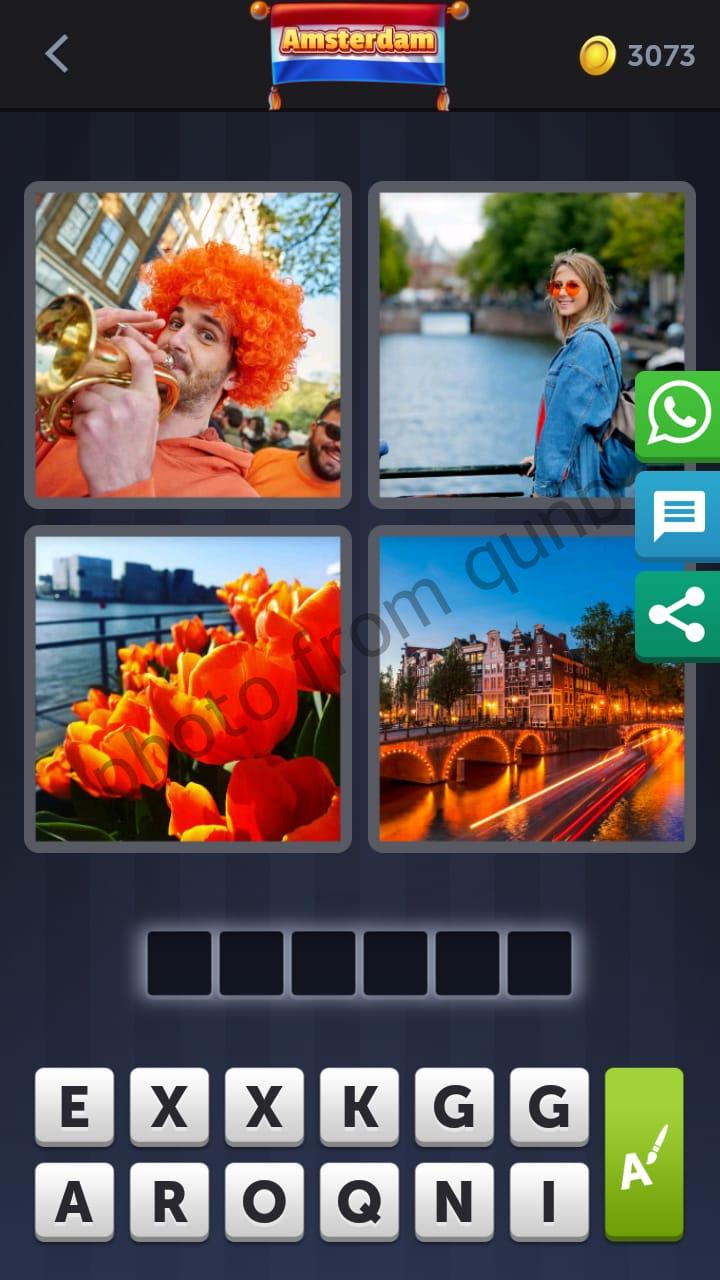Share the puzzle via WhatsApp
720x1280 pixels.
(x=679, y=416)
